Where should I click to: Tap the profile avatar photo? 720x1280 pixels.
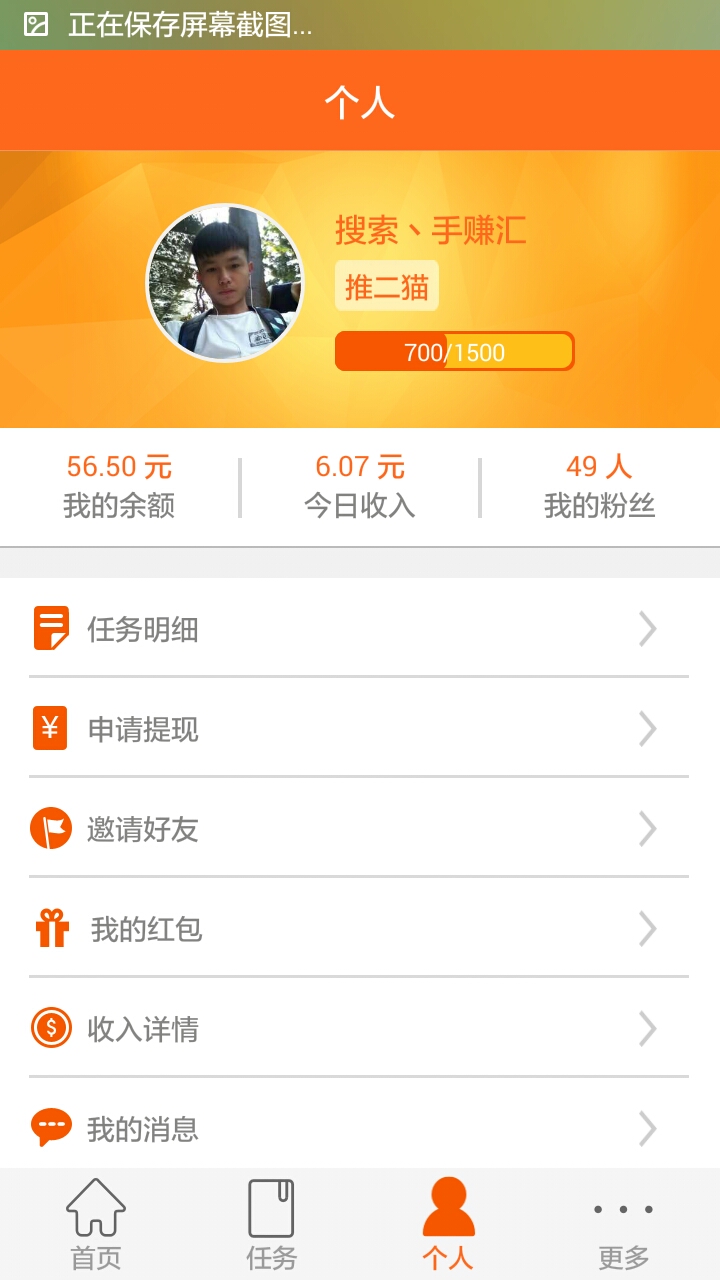pos(225,283)
